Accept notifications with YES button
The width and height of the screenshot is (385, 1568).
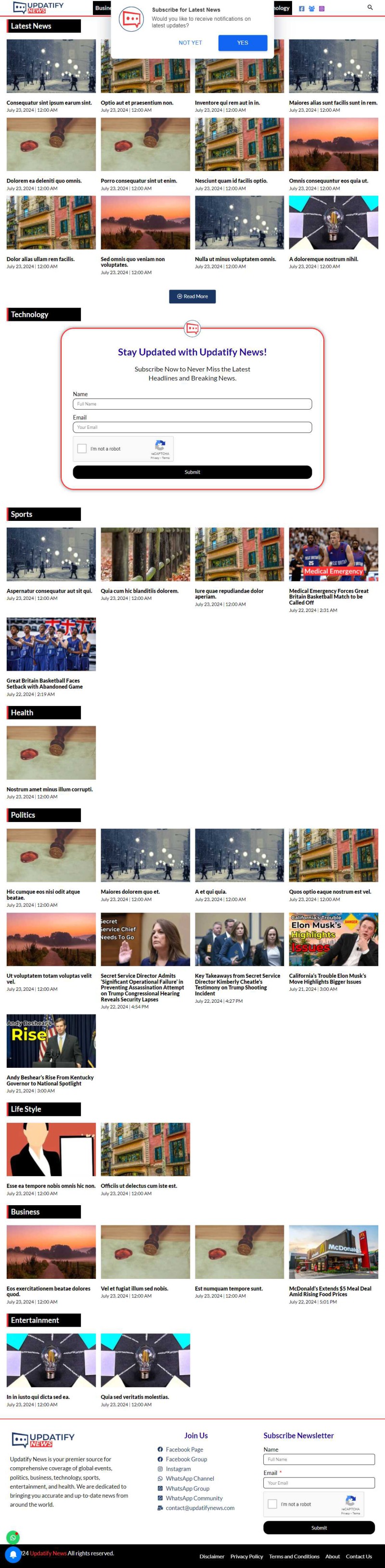[243, 42]
